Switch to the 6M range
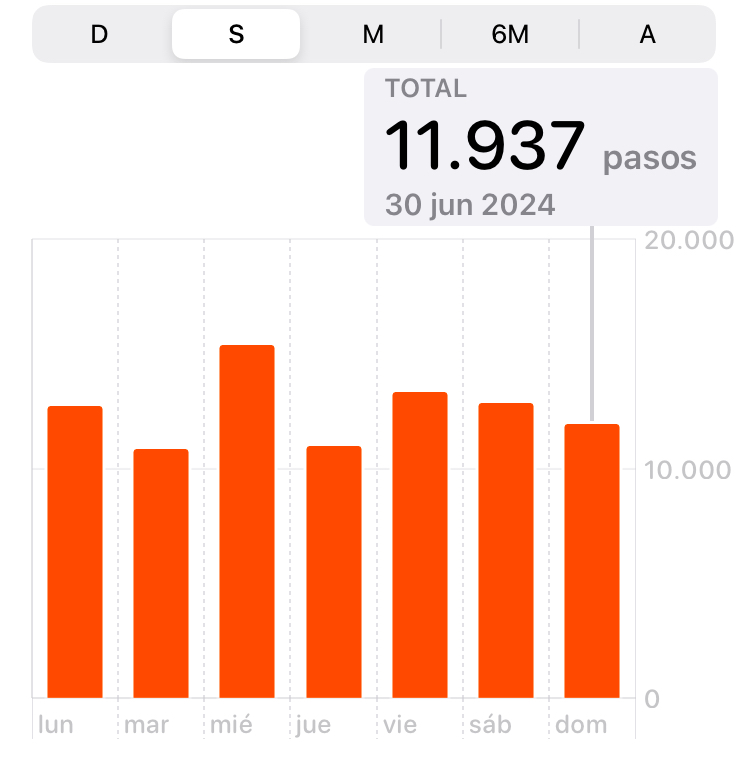 point(510,34)
